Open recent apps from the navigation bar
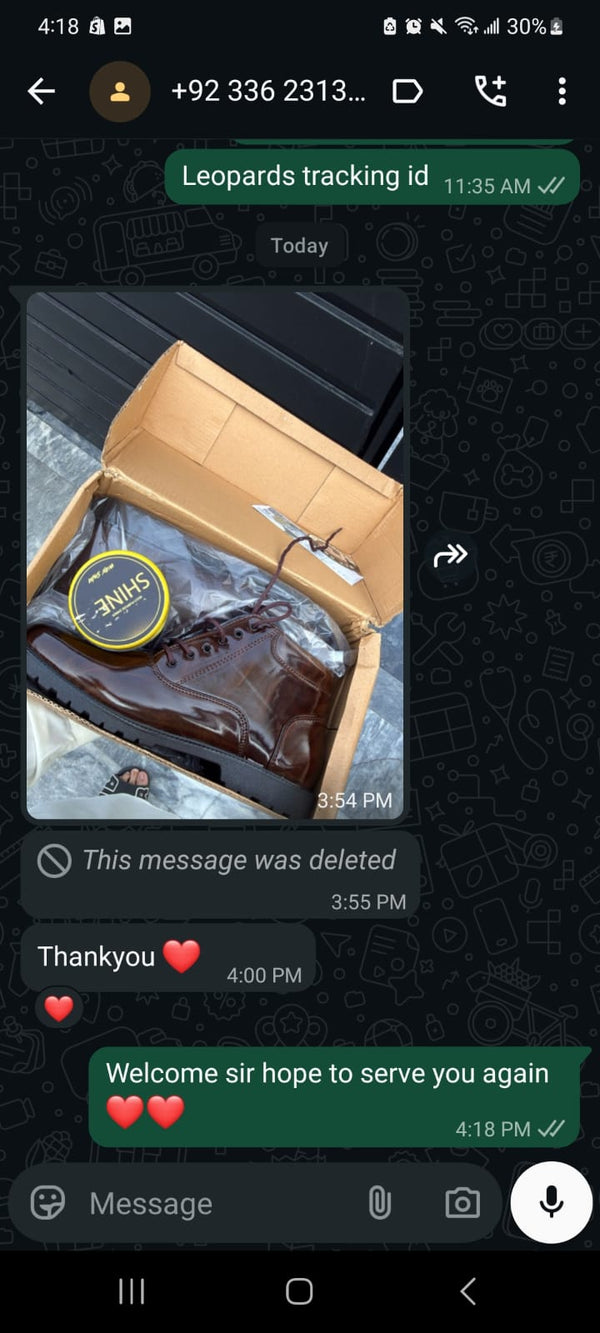 click(x=132, y=1291)
